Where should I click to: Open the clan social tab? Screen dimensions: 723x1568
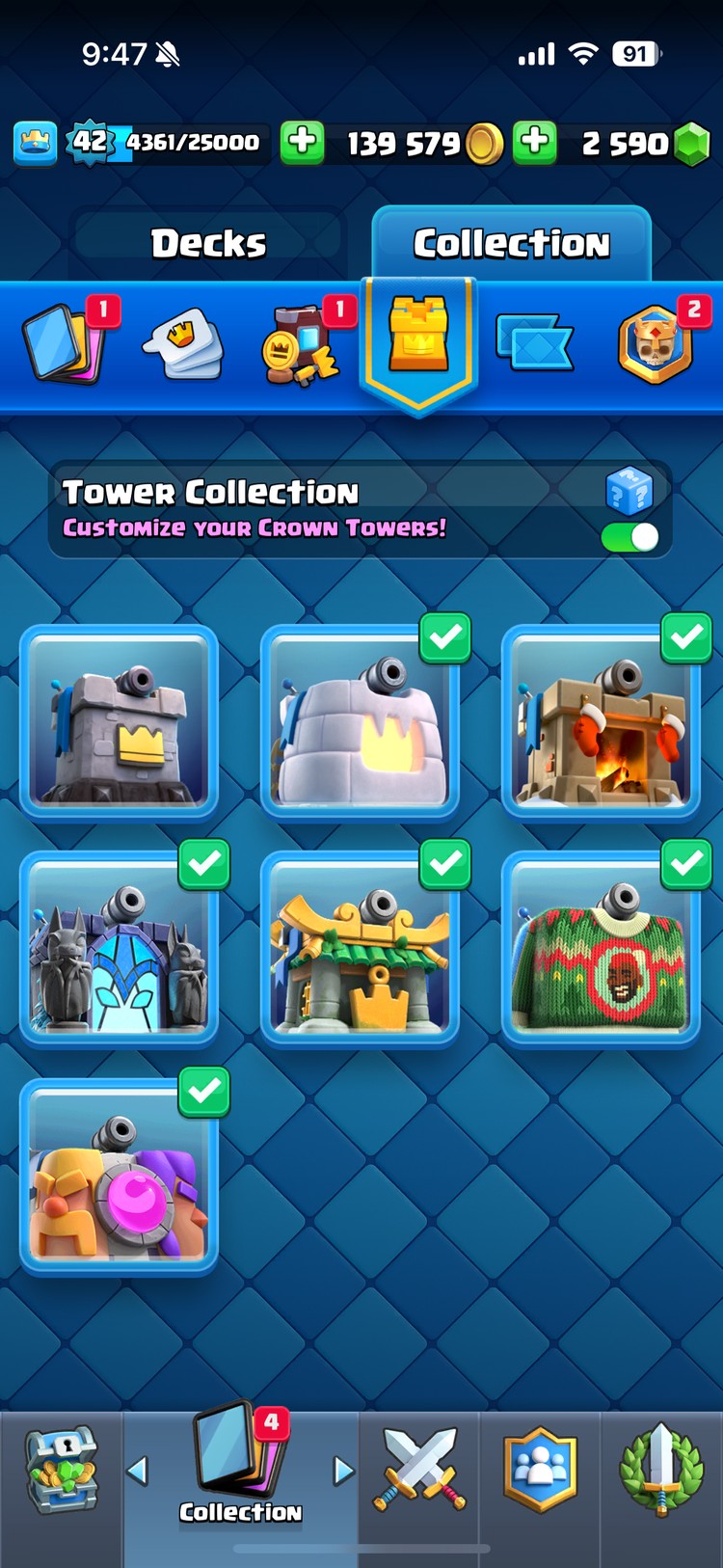(540, 1470)
